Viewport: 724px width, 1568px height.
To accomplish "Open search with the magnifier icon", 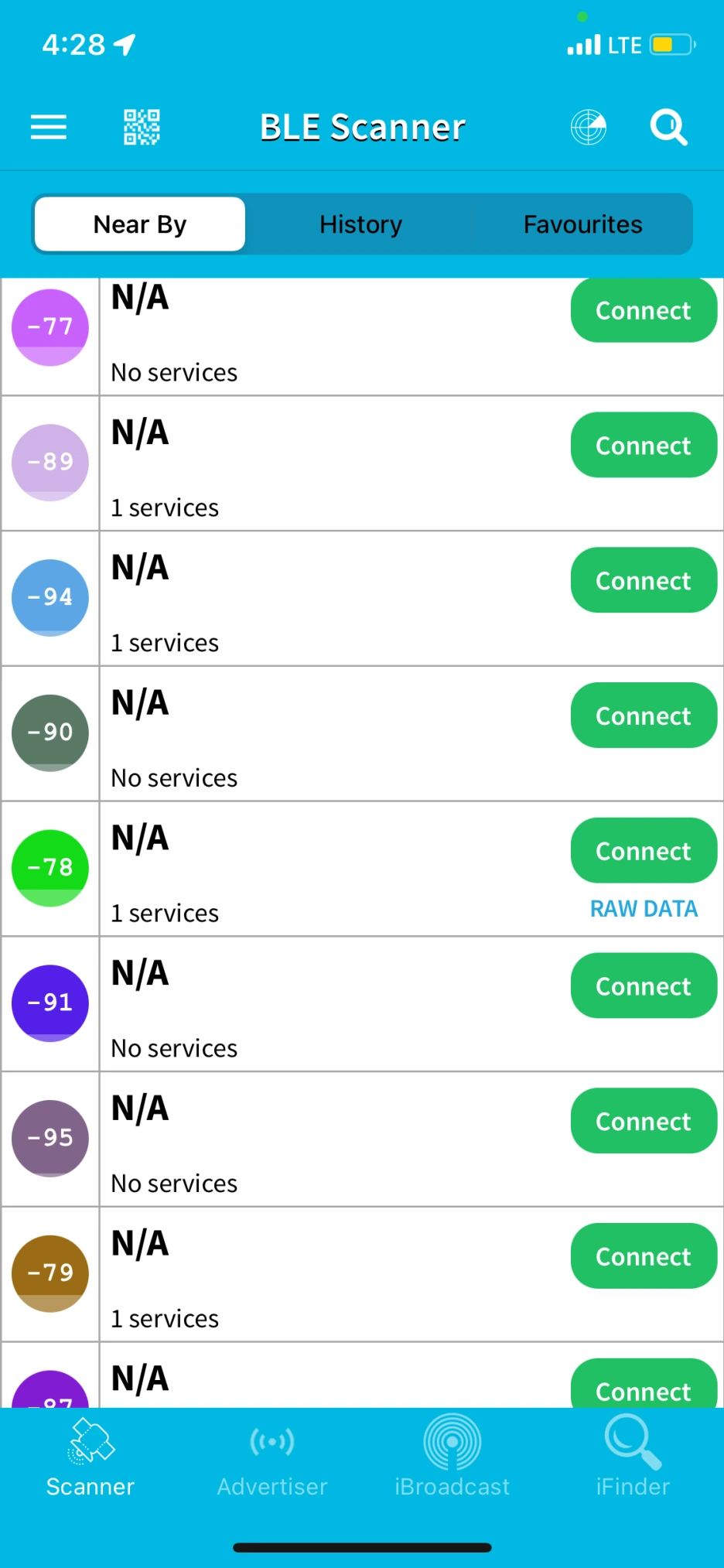I will point(669,127).
